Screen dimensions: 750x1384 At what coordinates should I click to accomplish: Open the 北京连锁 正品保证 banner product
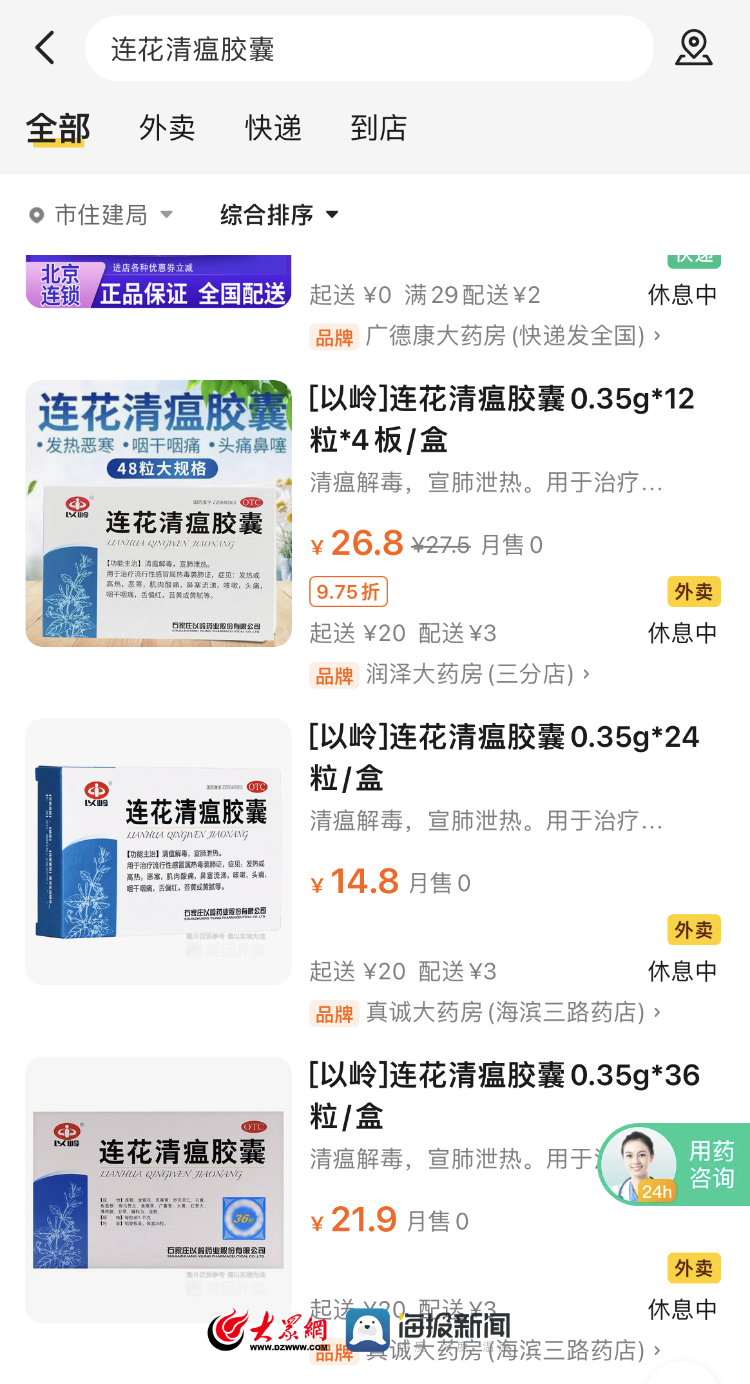158,282
